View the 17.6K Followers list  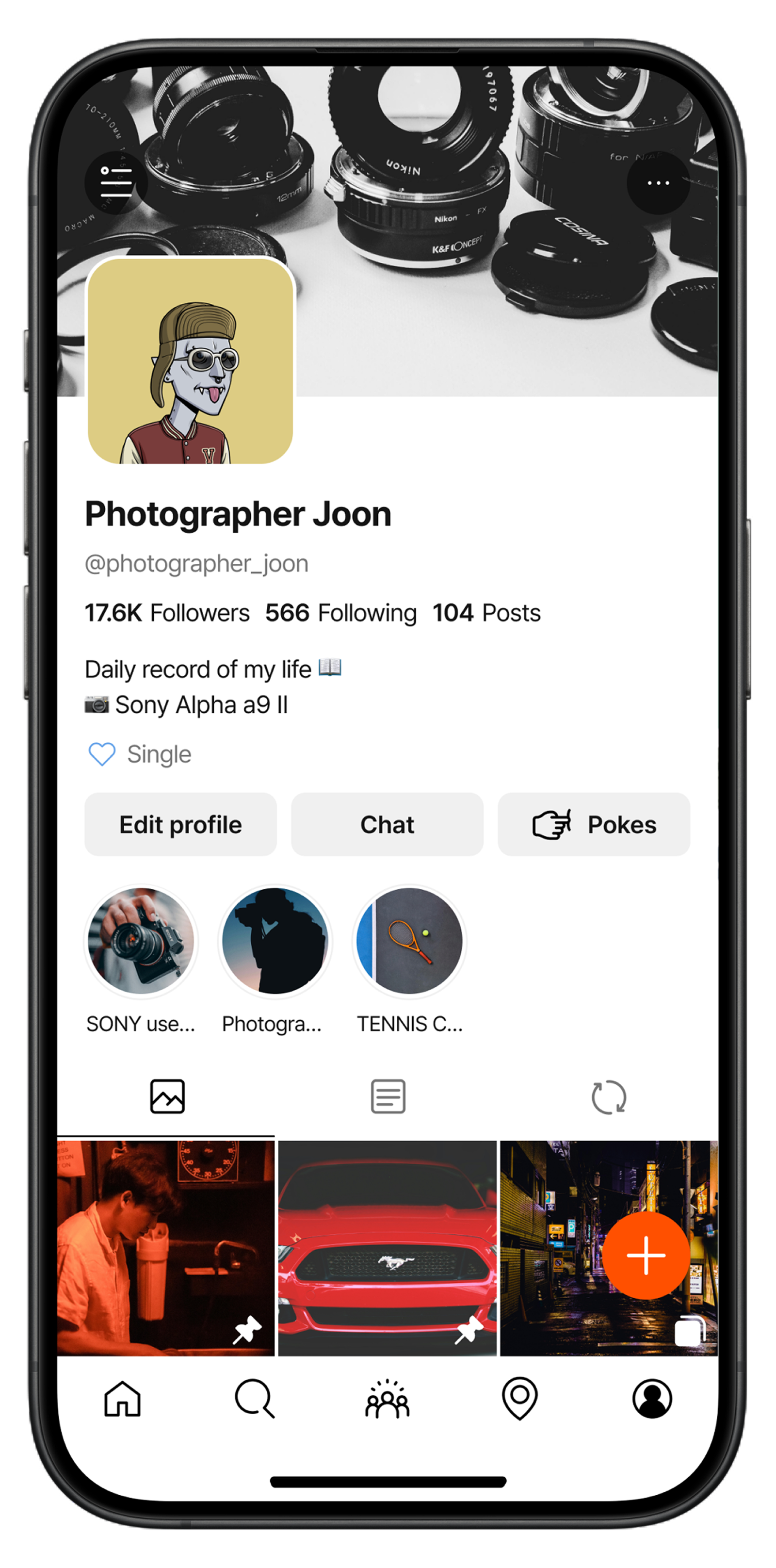pyautogui.click(x=167, y=613)
